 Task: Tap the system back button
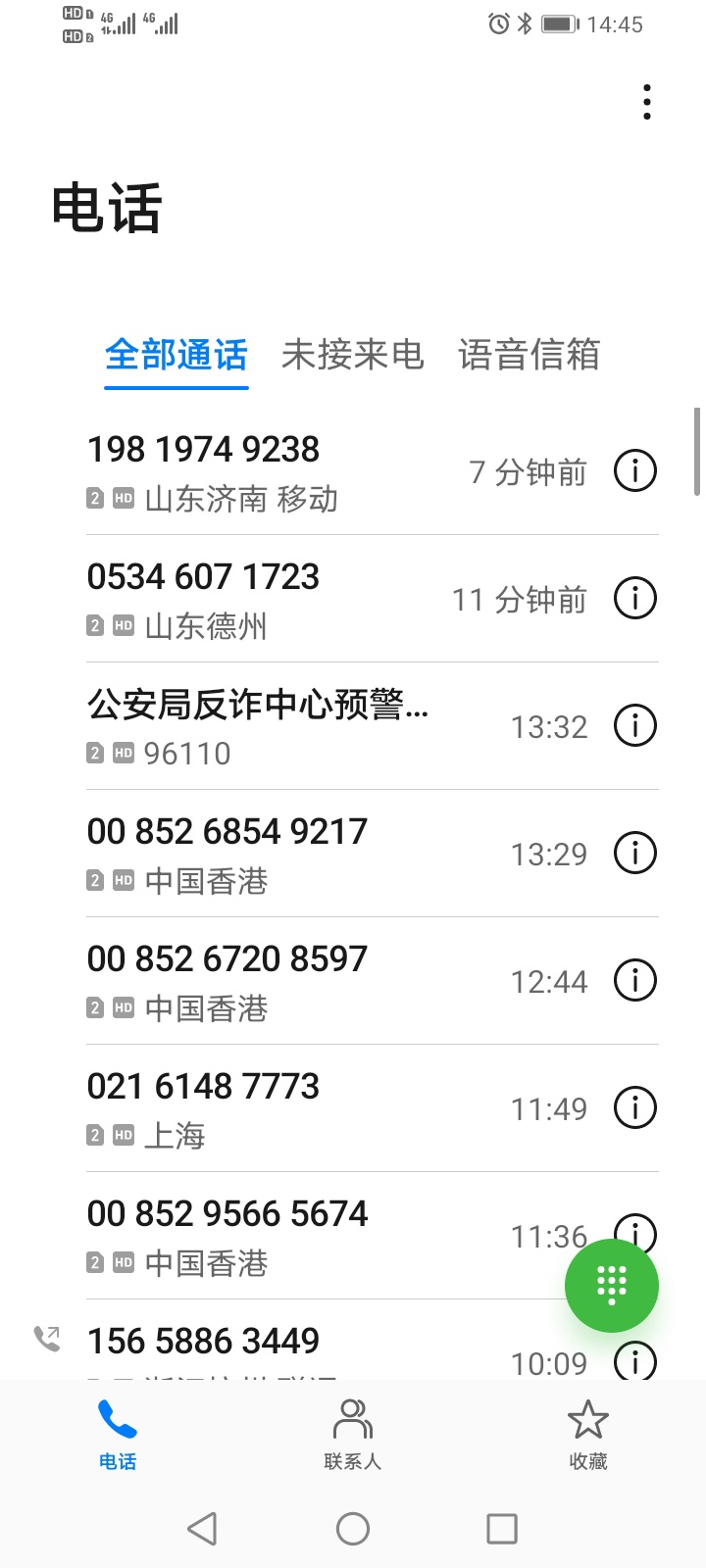pyautogui.click(x=202, y=1529)
